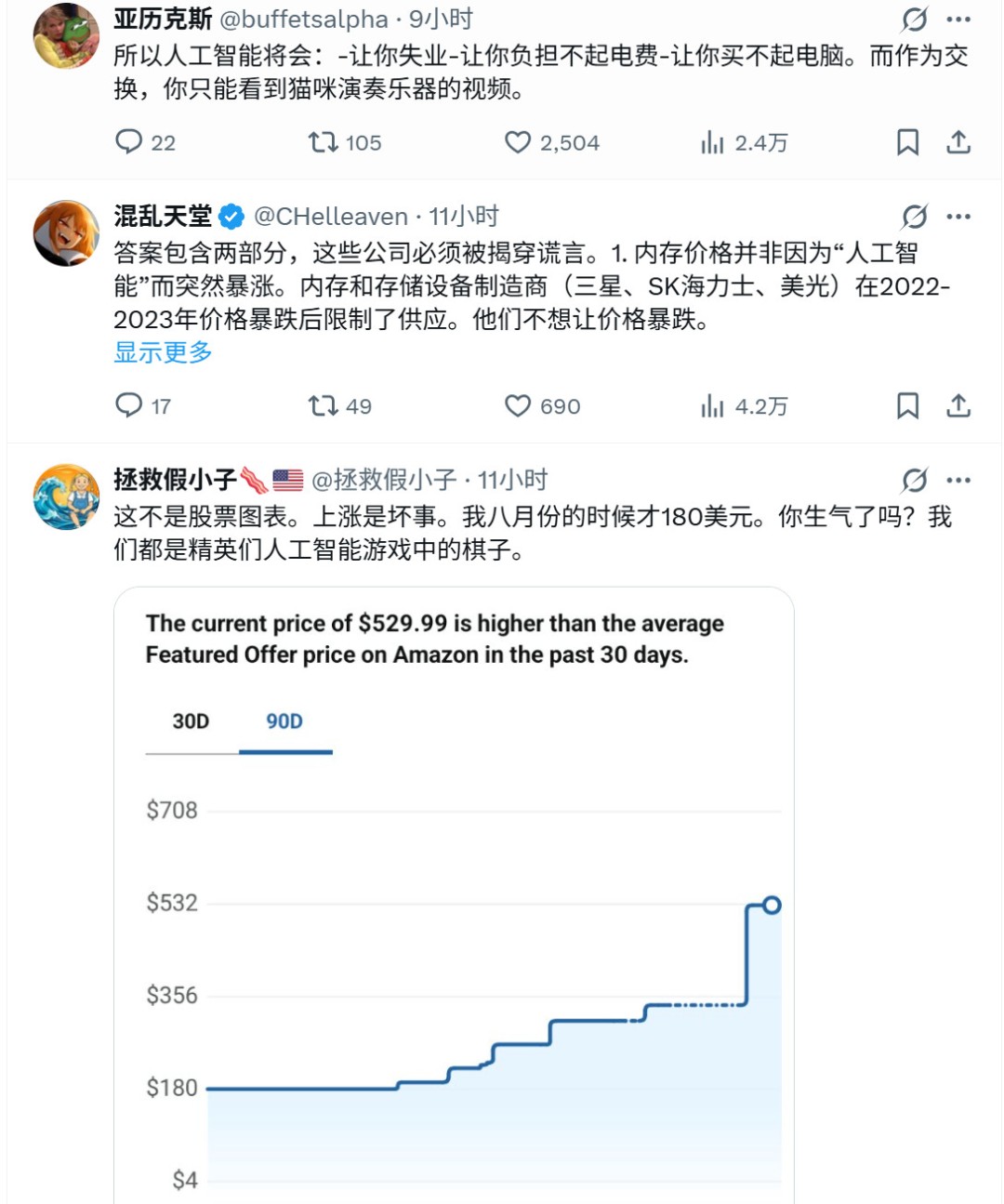
Task: Open the Amazon price chart image
Action: [454, 930]
